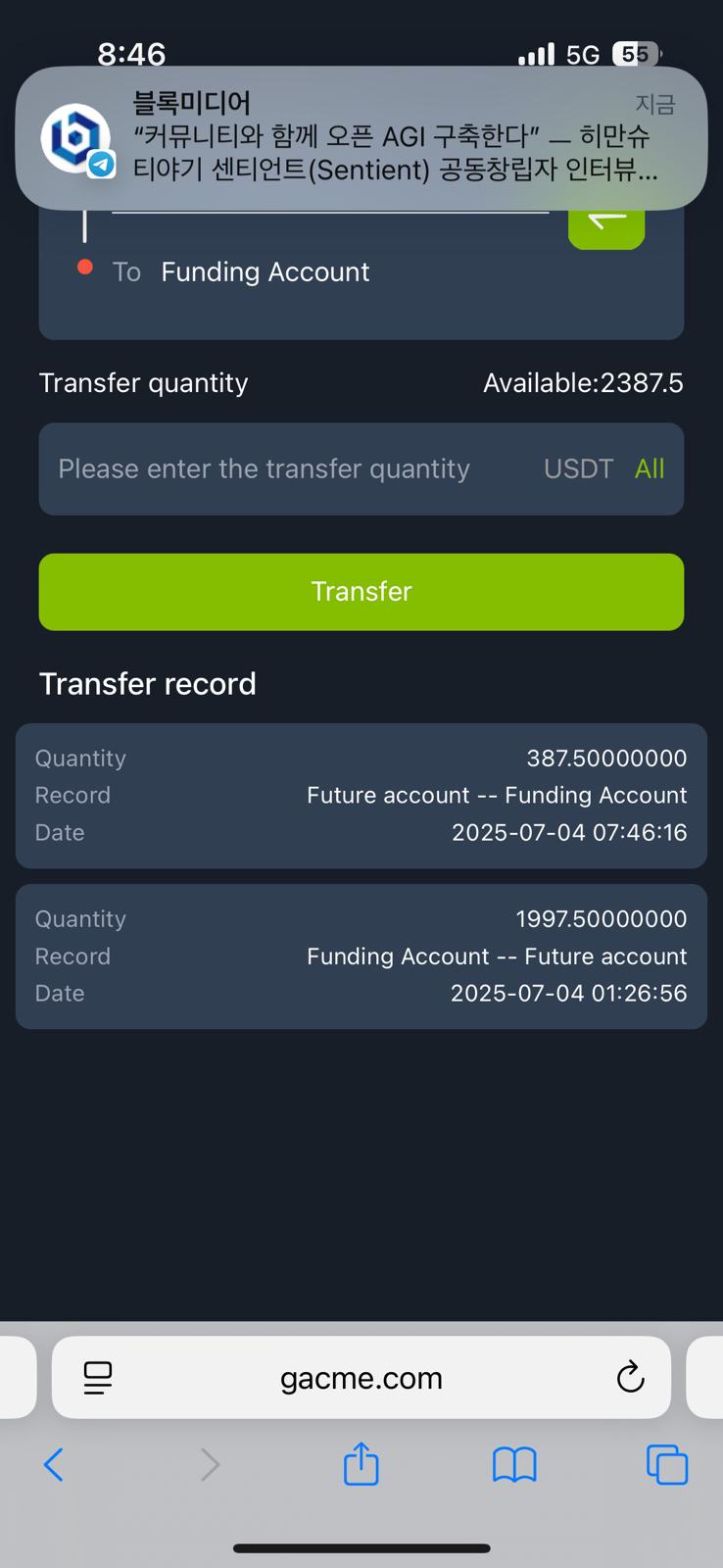This screenshot has width=723, height=1568.
Task: Open Safari page settings menu icon
Action: pyautogui.click(x=98, y=1378)
